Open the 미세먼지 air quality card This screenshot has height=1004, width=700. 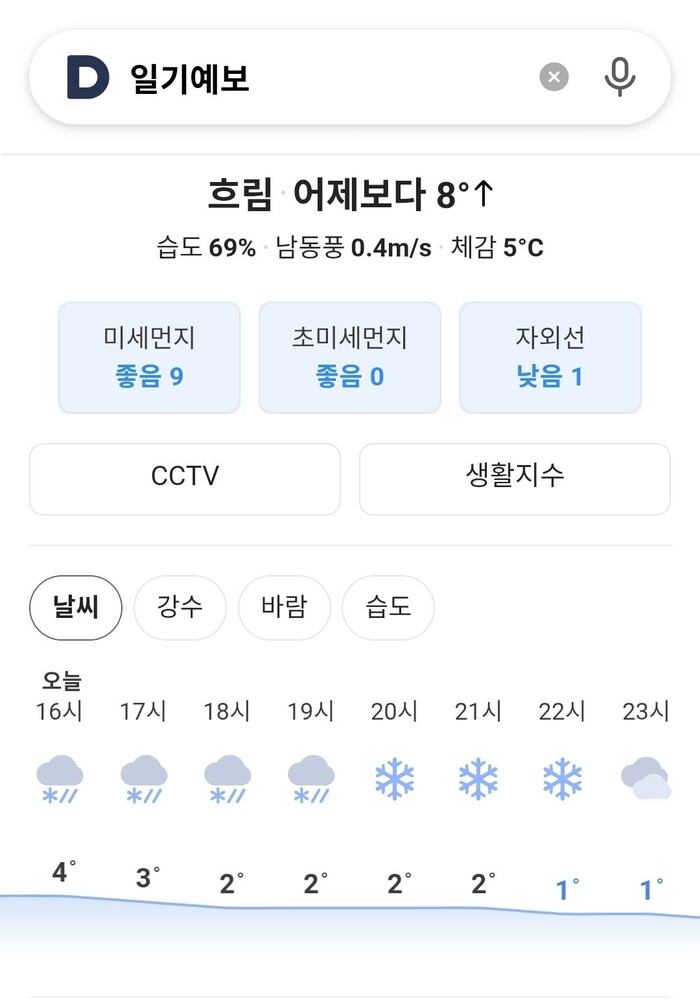pyautogui.click(x=149, y=358)
